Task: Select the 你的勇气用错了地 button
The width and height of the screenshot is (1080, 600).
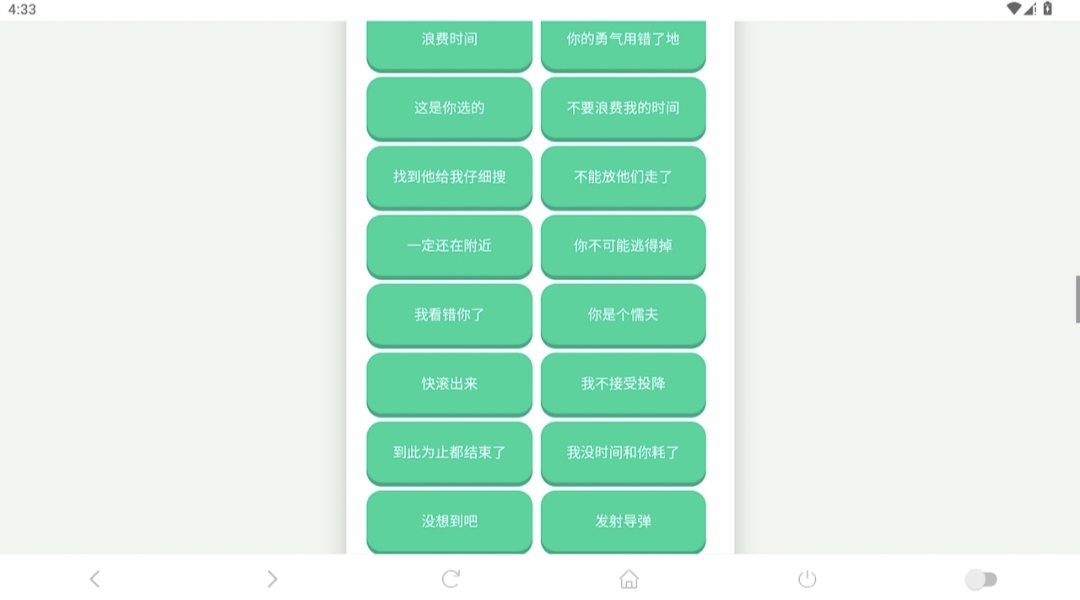Action: (623, 40)
